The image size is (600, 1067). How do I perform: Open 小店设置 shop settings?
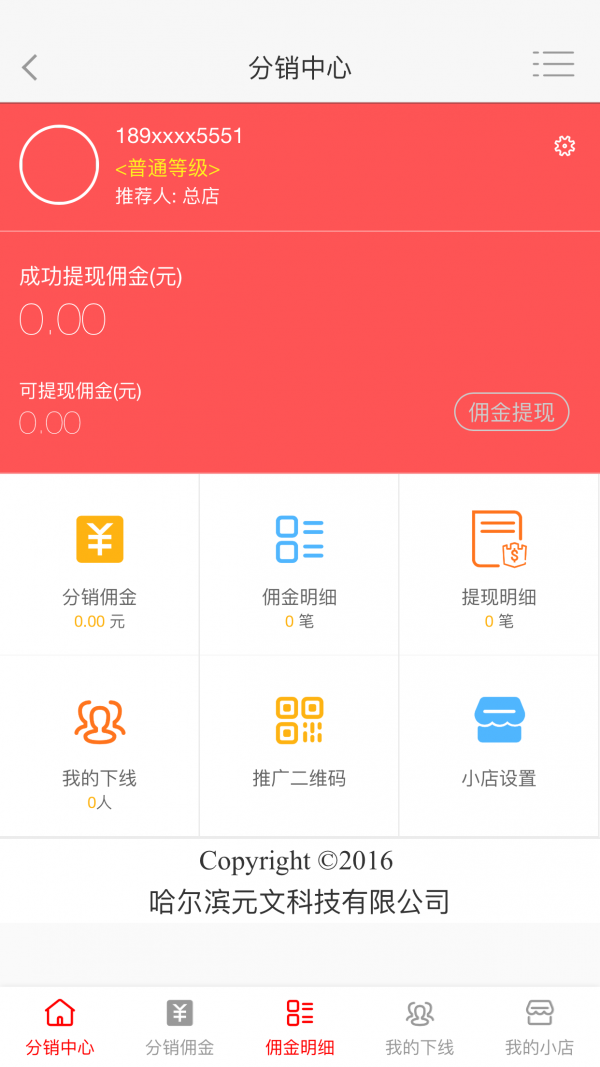499,747
